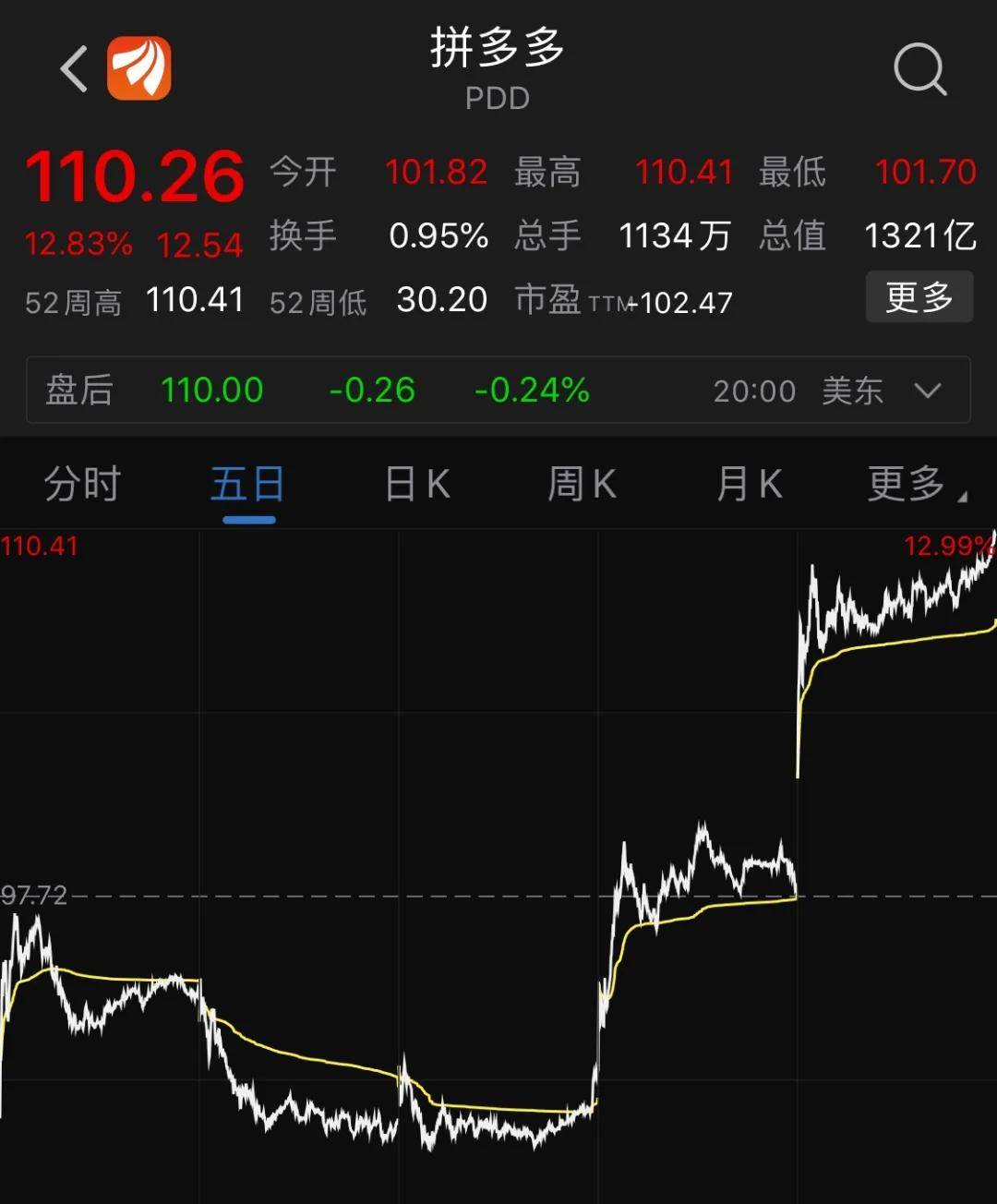Screen dimensions: 997x1204
Task: View the 月K monthly chart tab
Action: [748, 484]
